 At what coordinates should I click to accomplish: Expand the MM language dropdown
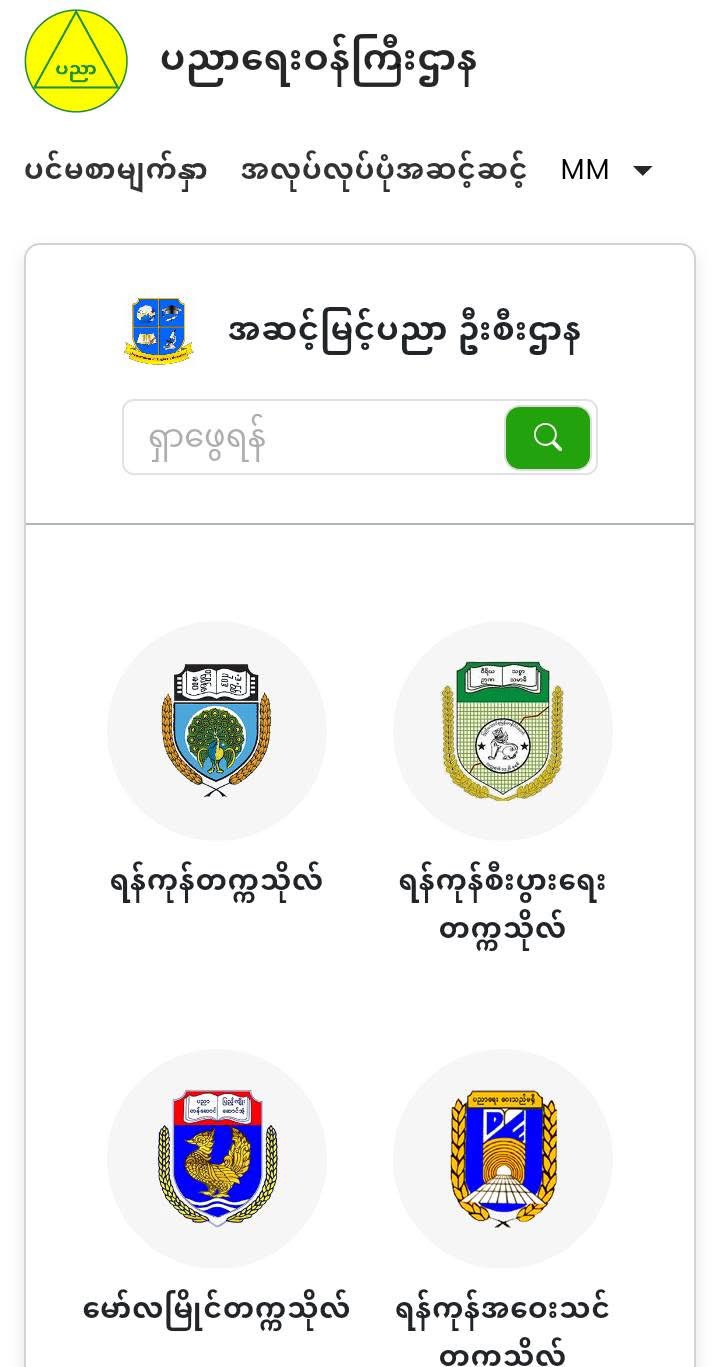point(606,170)
